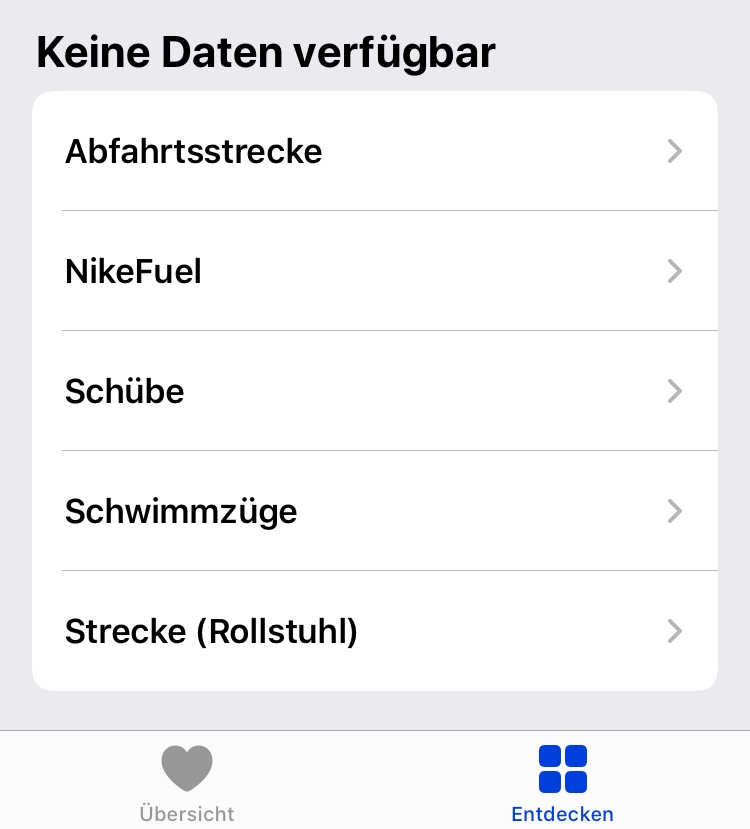
Task: Select the NikeFuel entry
Action: 374,271
